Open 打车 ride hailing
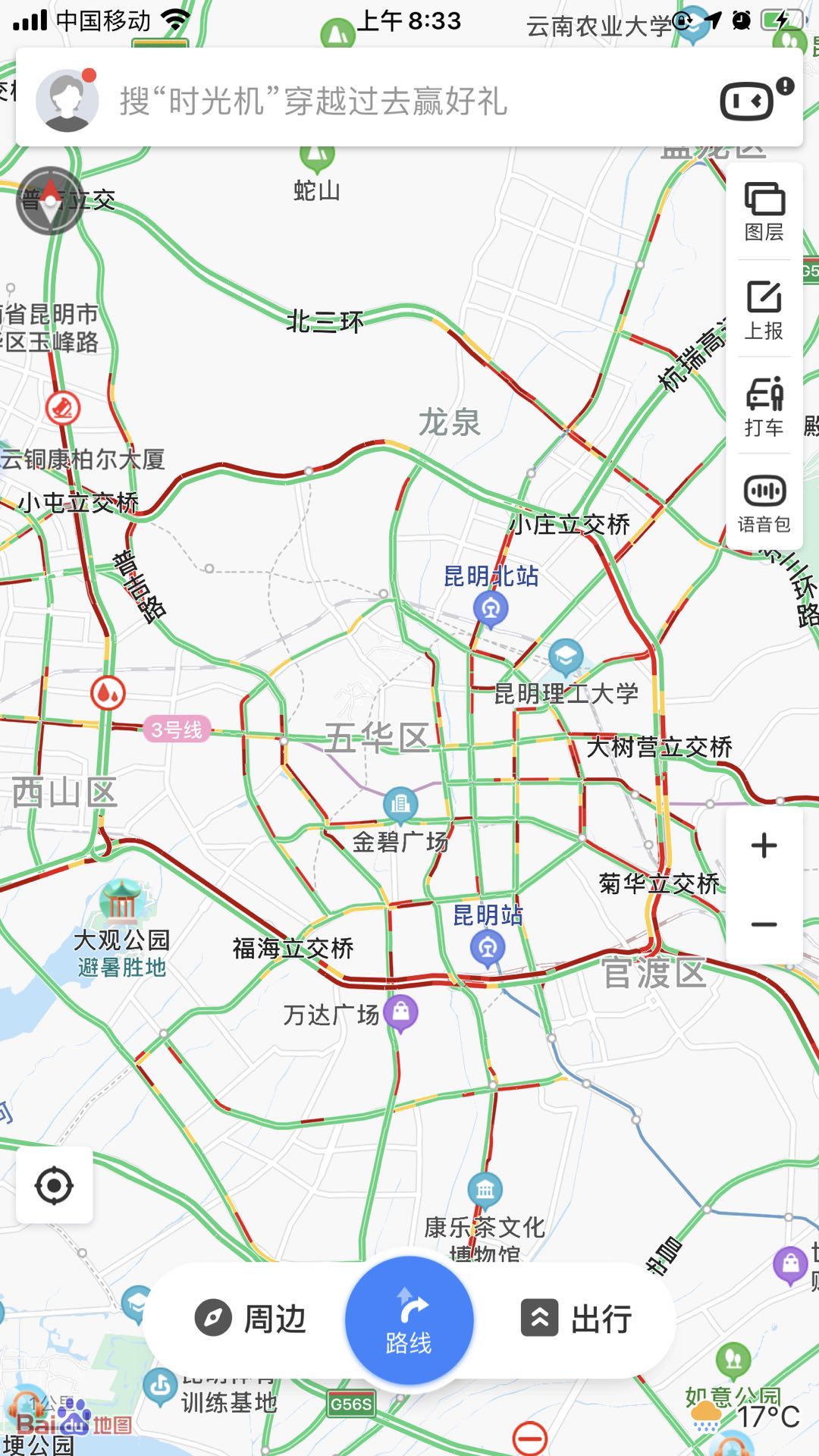 (x=764, y=406)
